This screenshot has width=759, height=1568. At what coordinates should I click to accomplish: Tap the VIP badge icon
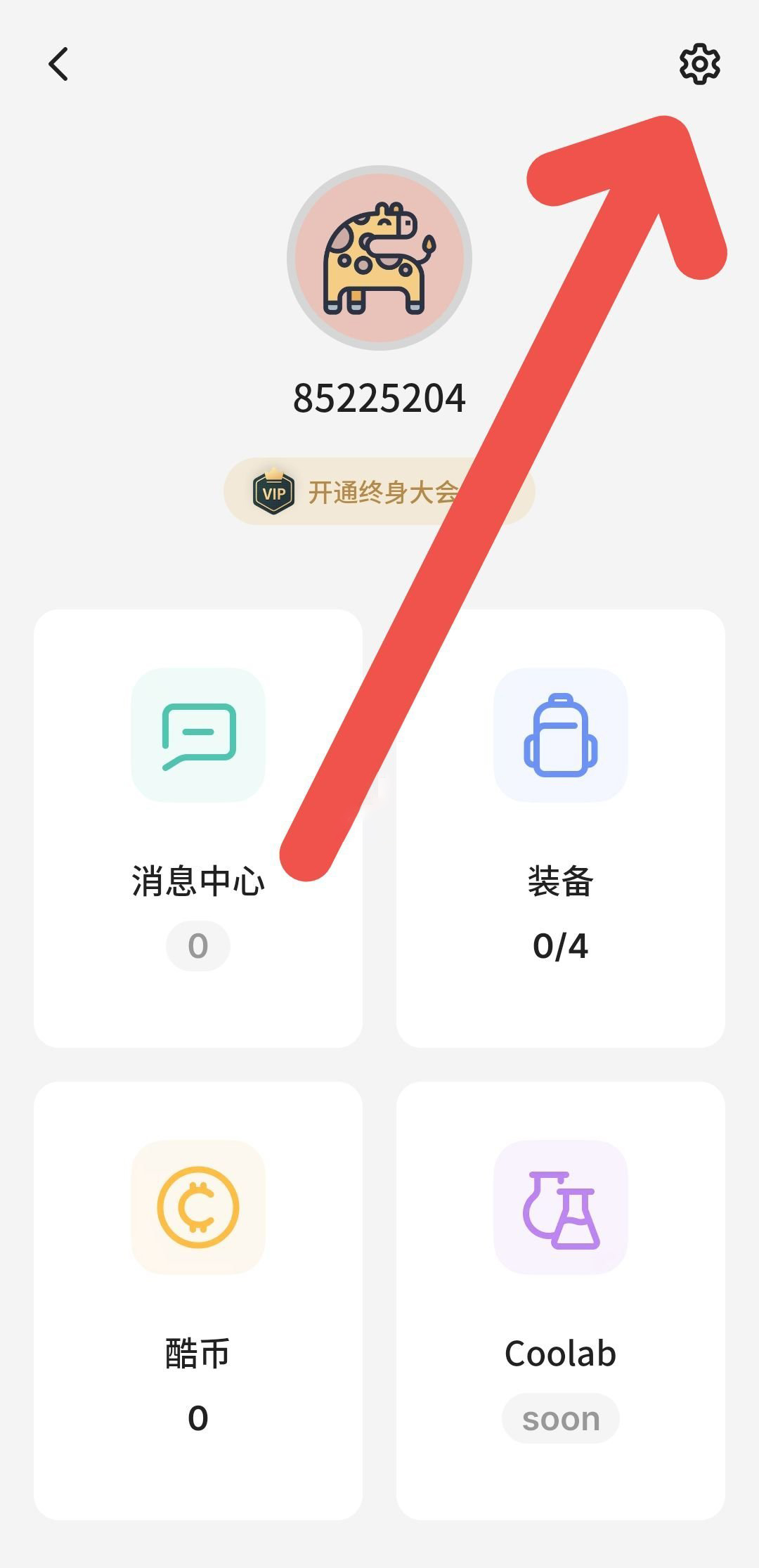(x=274, y=492)
